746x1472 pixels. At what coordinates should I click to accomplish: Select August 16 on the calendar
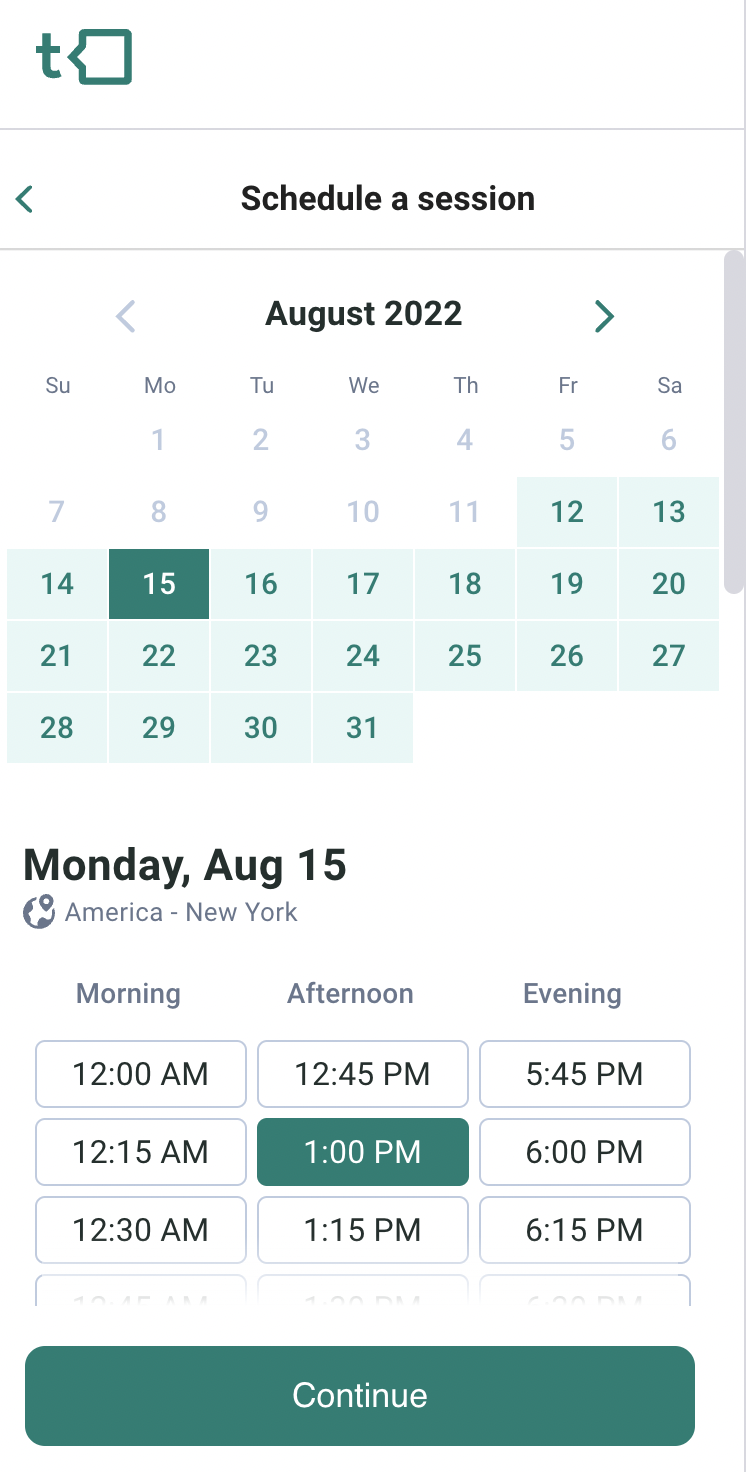click(x=261, y=584)
